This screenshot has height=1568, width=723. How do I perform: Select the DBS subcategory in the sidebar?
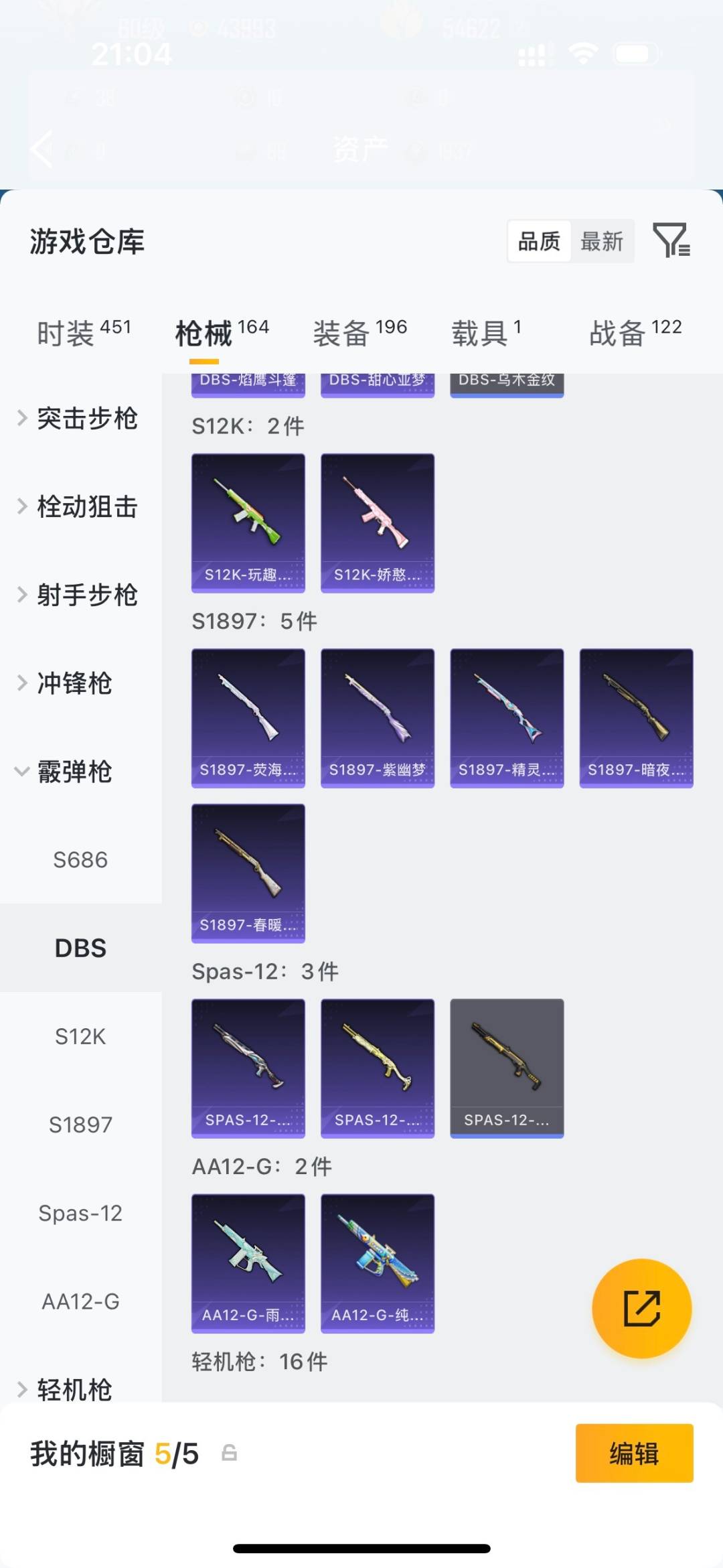click(80, 948)
